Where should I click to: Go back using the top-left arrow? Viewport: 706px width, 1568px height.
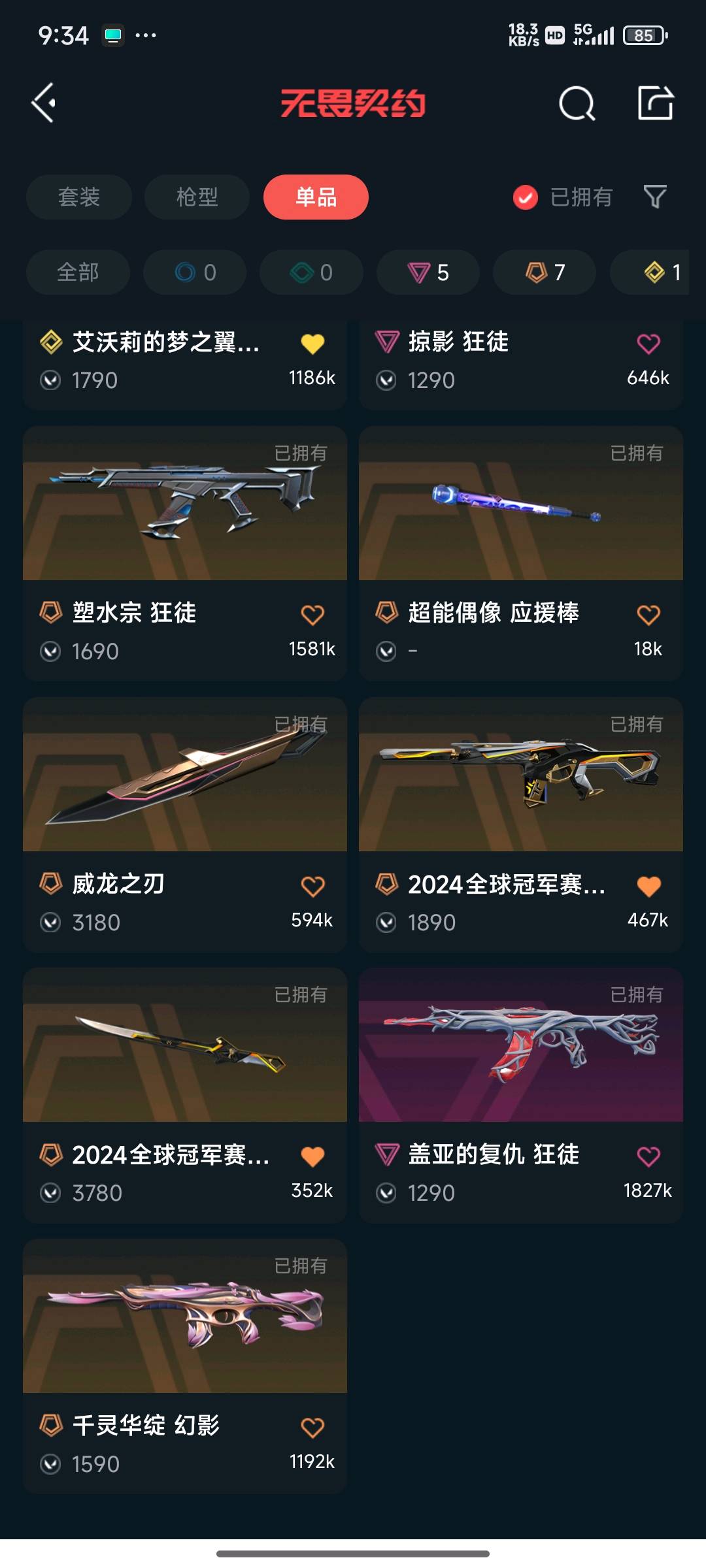[43, 103]
